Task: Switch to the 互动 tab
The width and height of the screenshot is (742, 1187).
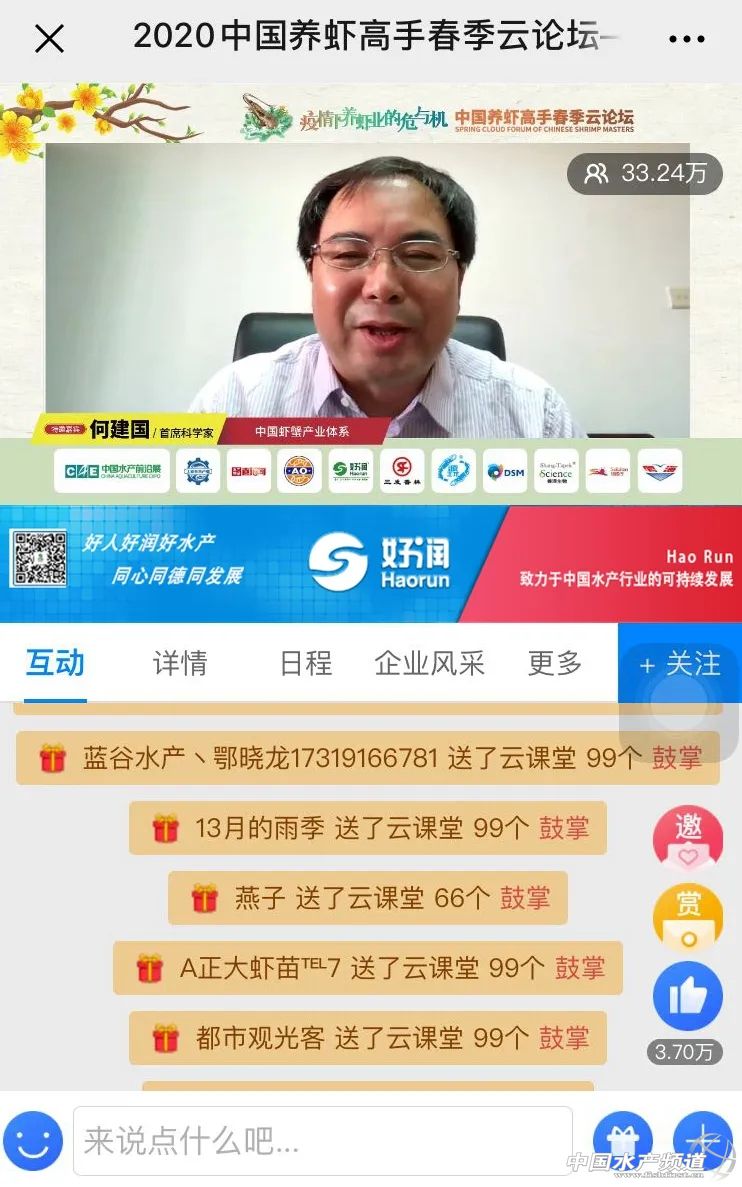Action: (55, 663)
